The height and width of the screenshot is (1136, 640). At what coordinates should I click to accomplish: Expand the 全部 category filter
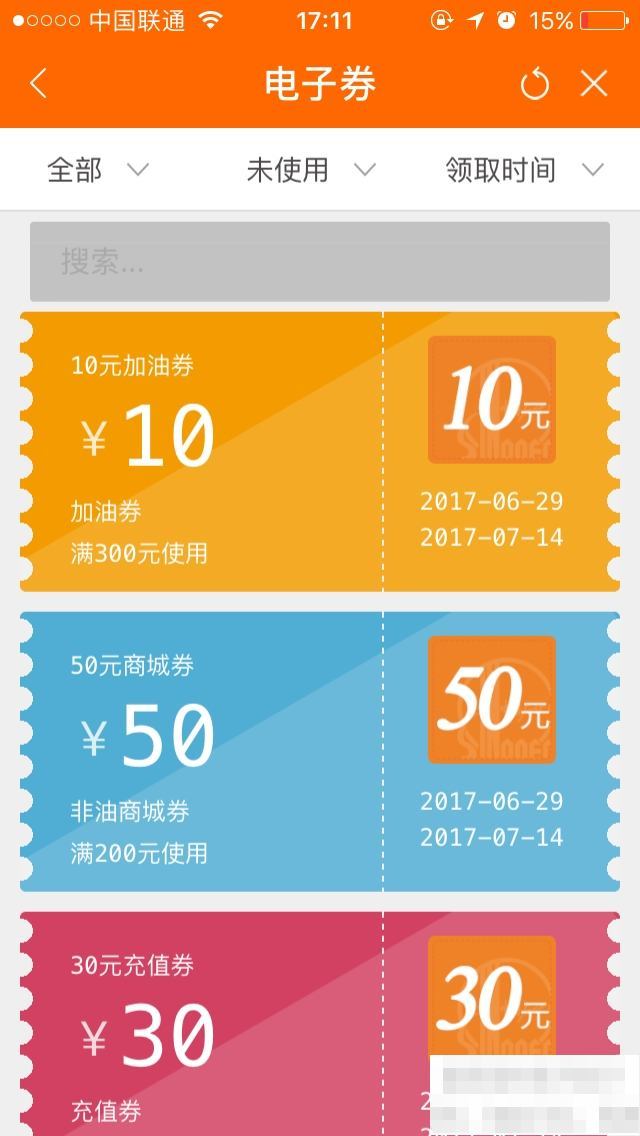pyautogui.click(x=97, y=170)
